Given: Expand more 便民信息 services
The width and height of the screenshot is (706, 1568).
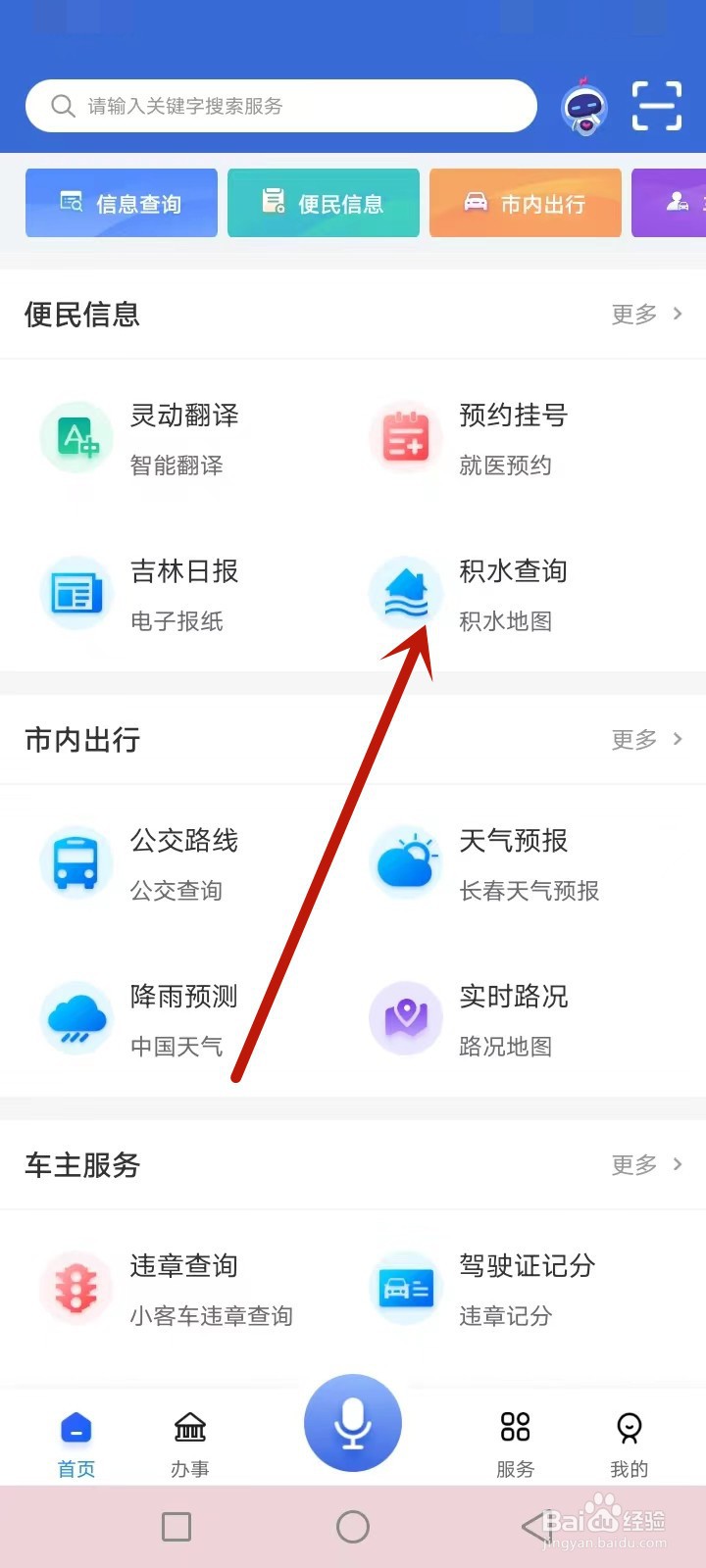Looking at the screenshot, I should (647, 314).
